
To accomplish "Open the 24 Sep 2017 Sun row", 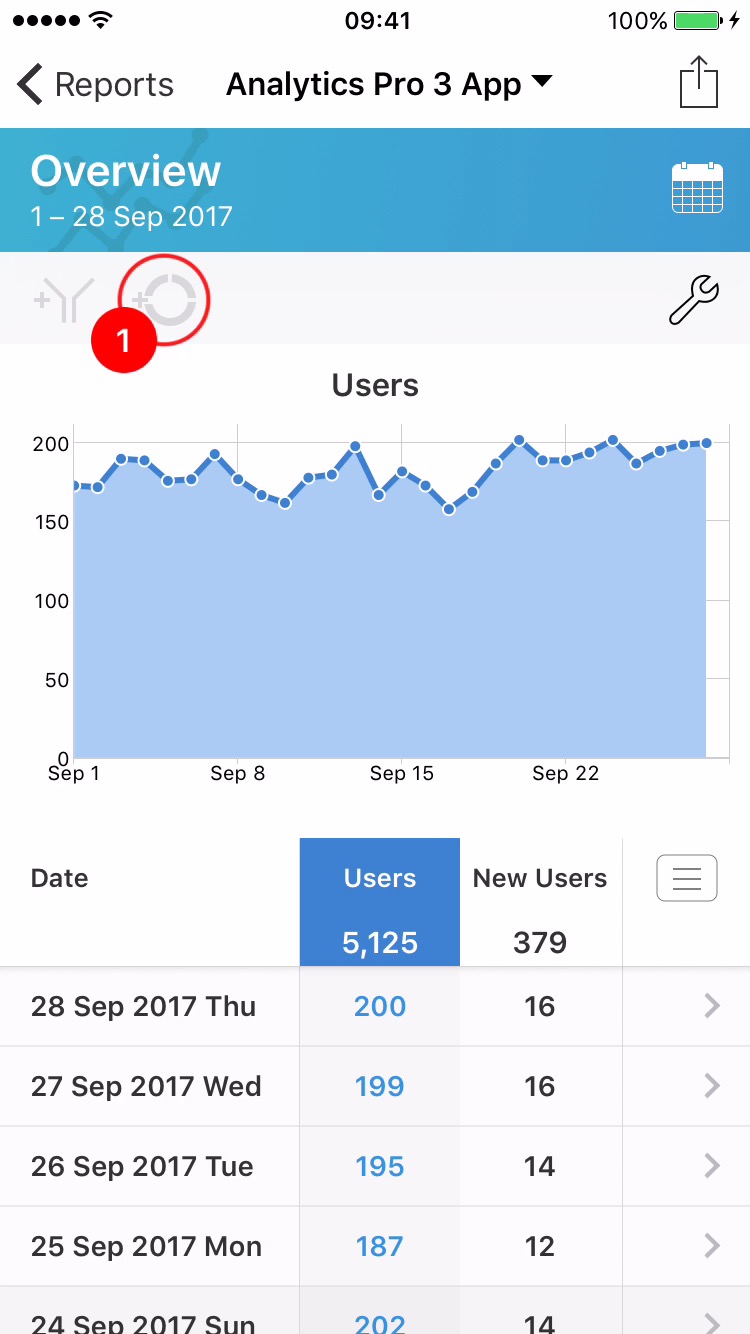I will 375,1318.
